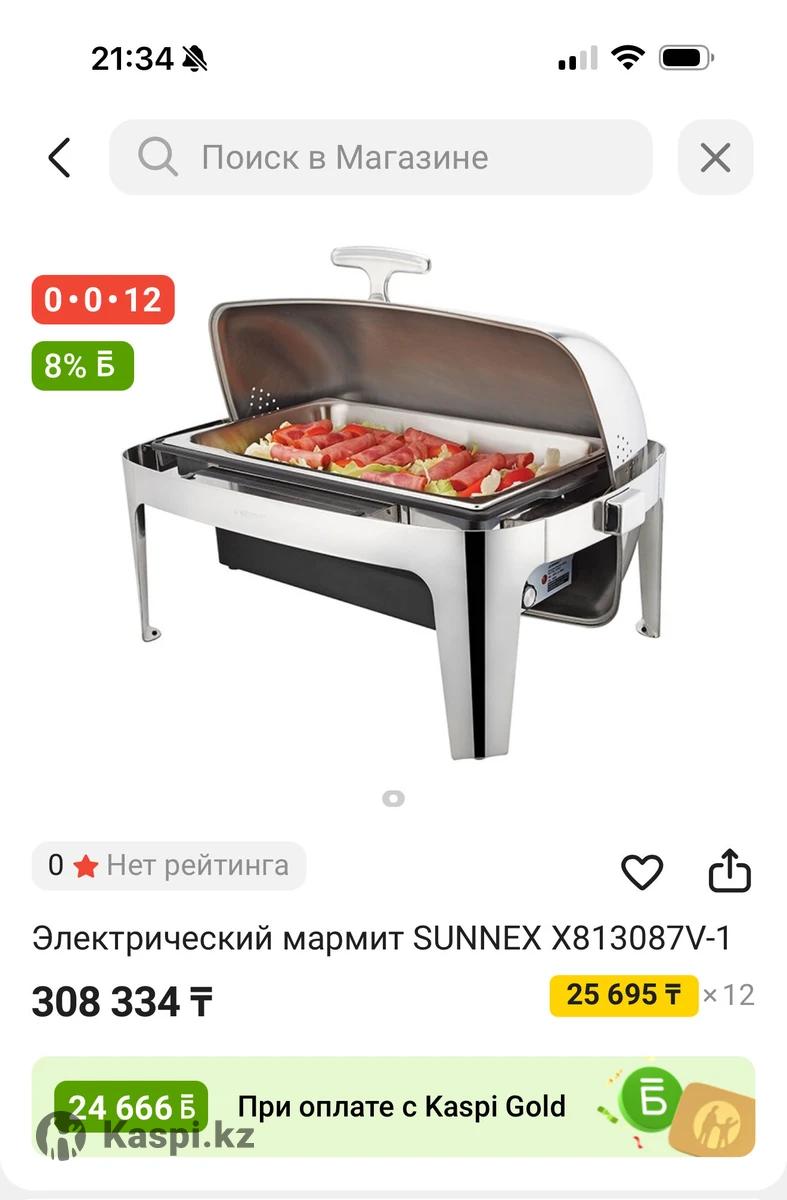Tap the 'Поиск в Магазине' search field
Image resolution: width=787 pixels, height=1200 pixels.
[x=380, y=158]
